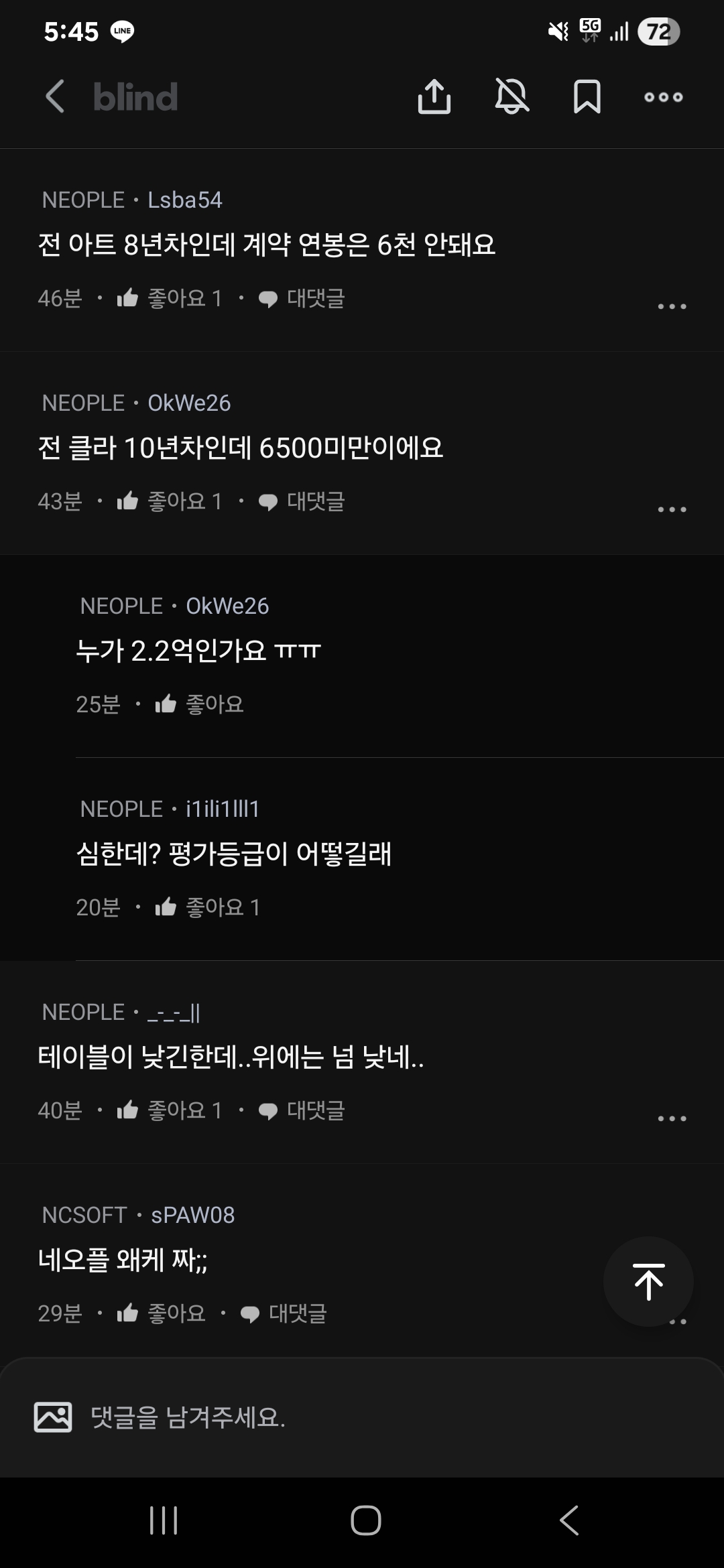Like the 테이블이 낮긴한데 comment
724x1568 pixels.
coord(169,1110)
